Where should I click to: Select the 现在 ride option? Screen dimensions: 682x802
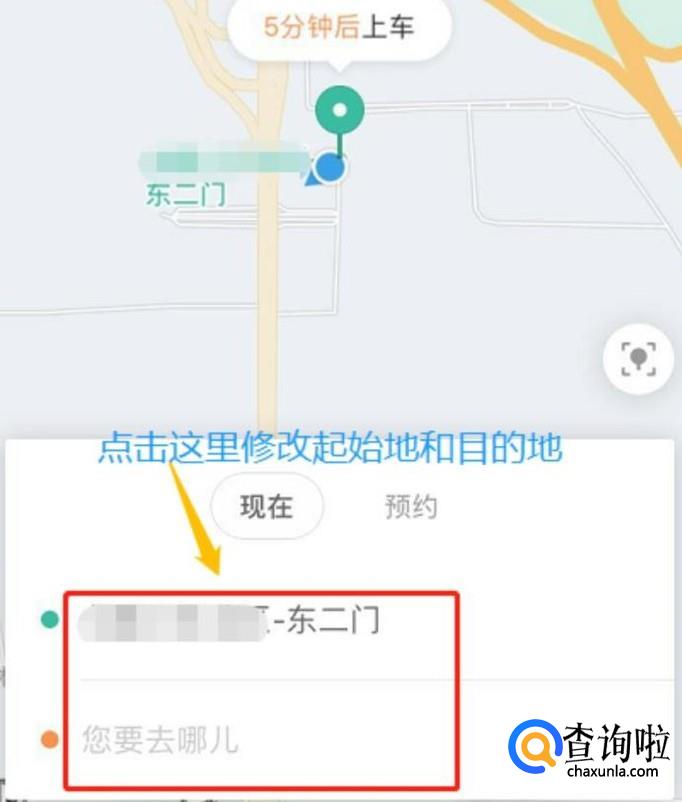pyautogui.click(x=267, y=506)
